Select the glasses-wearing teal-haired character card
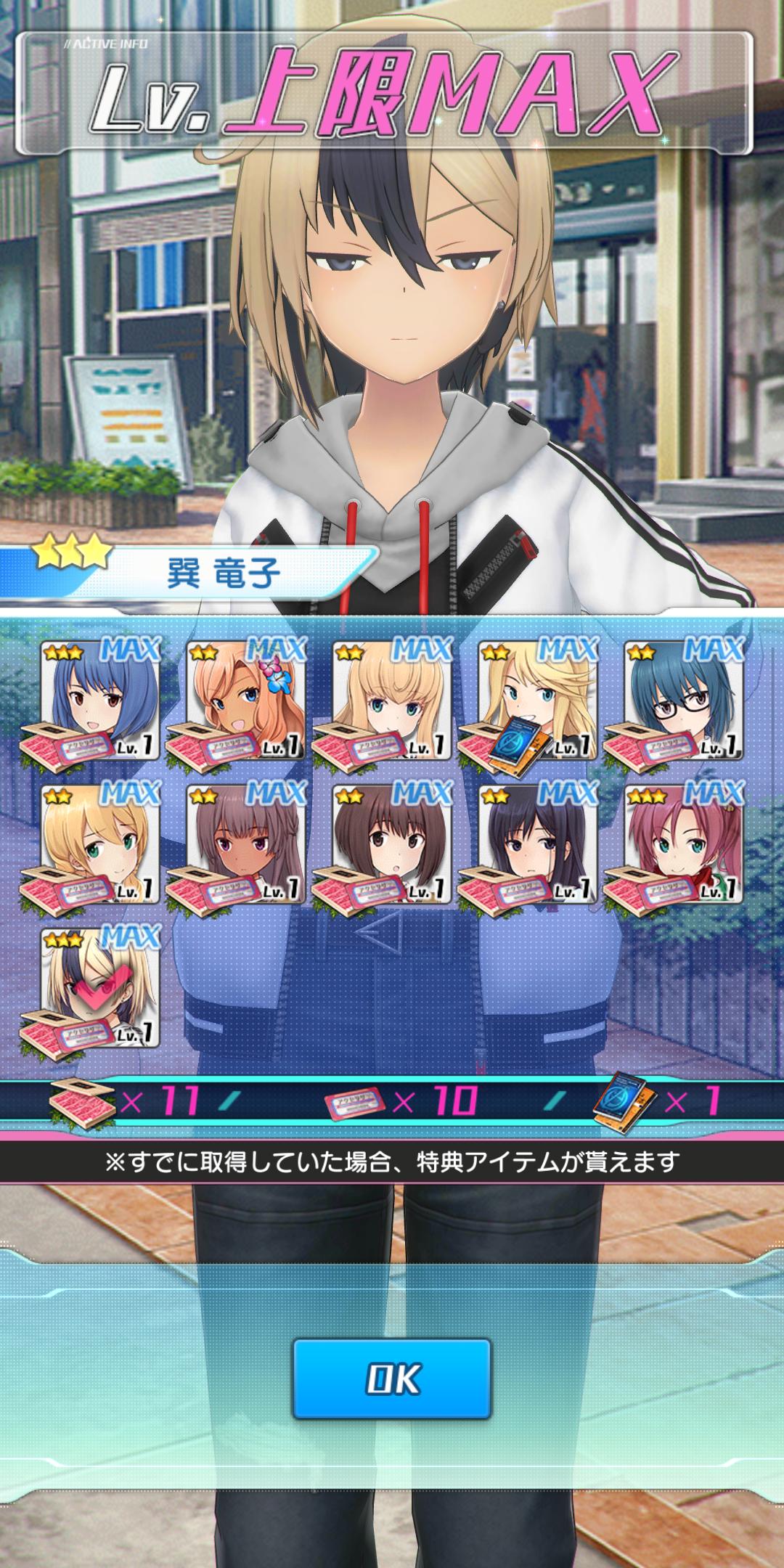This screenshot has width=784, height=1568. (x=685, y=701)
